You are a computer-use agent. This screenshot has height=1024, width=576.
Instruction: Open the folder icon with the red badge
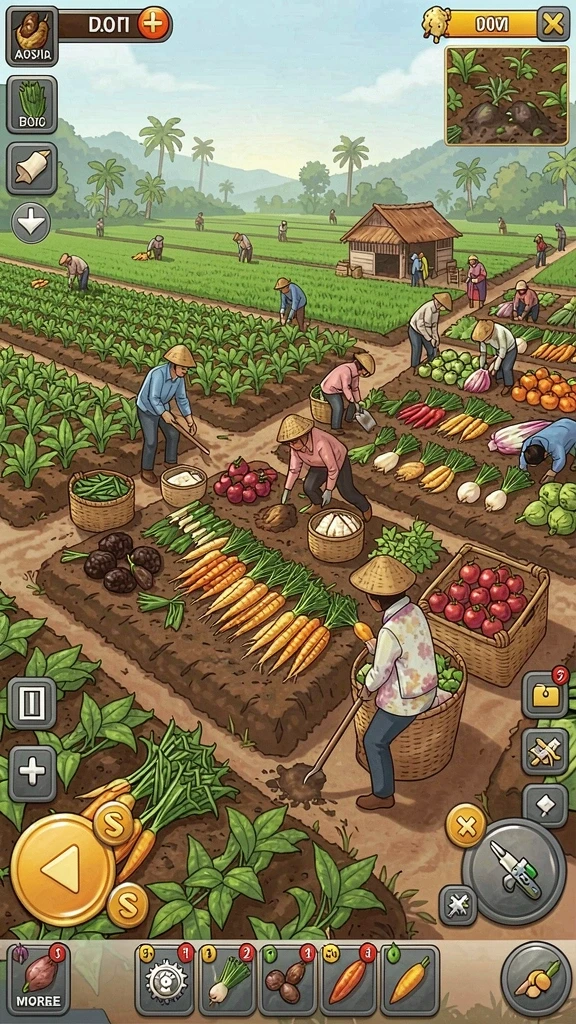click(x=545, y=695)
